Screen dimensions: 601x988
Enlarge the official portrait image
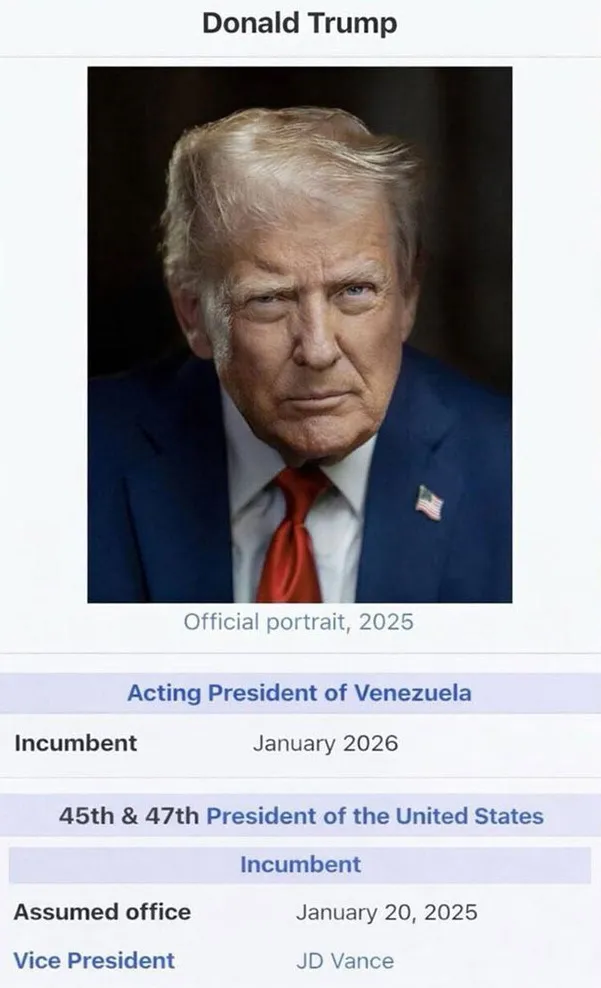pos(300,335)
